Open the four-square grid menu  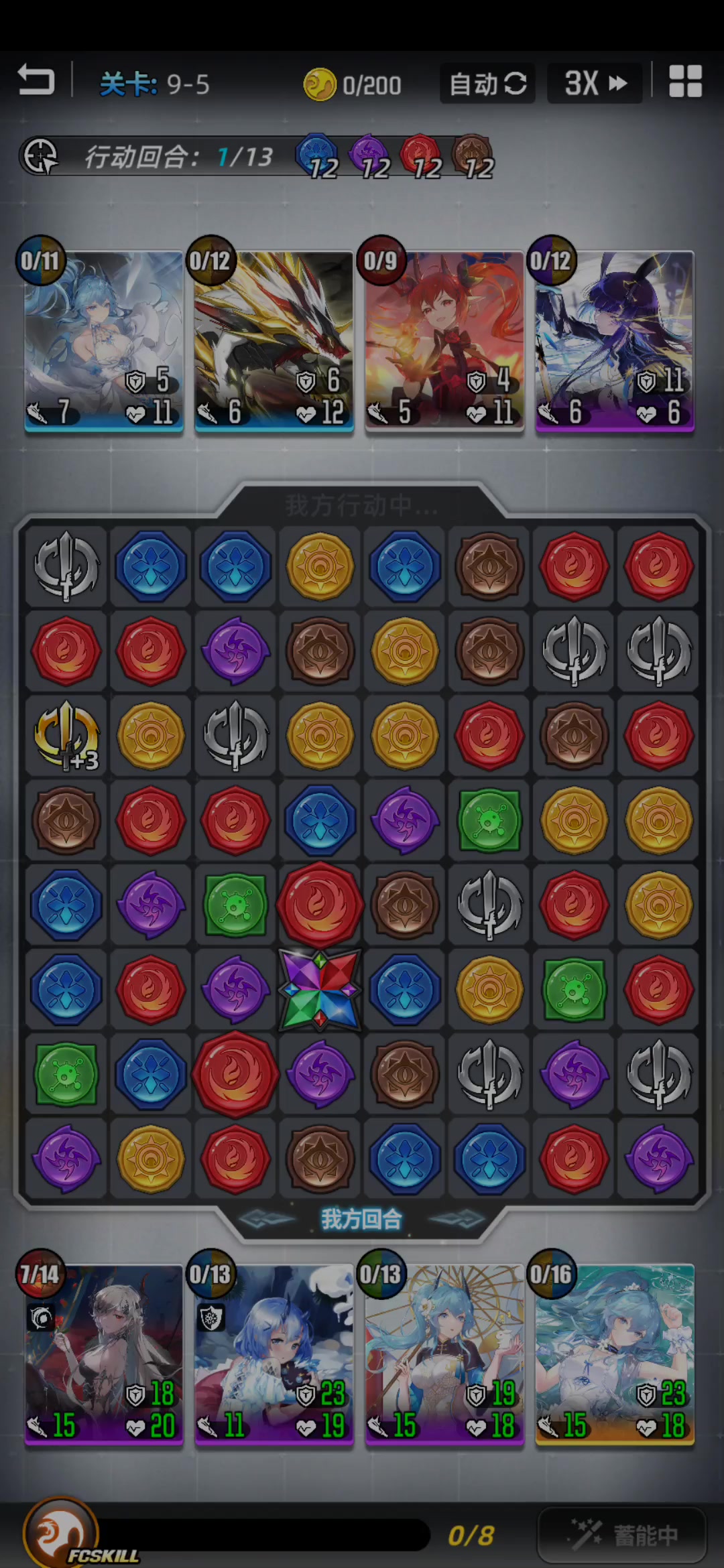(x=685, y=82)
